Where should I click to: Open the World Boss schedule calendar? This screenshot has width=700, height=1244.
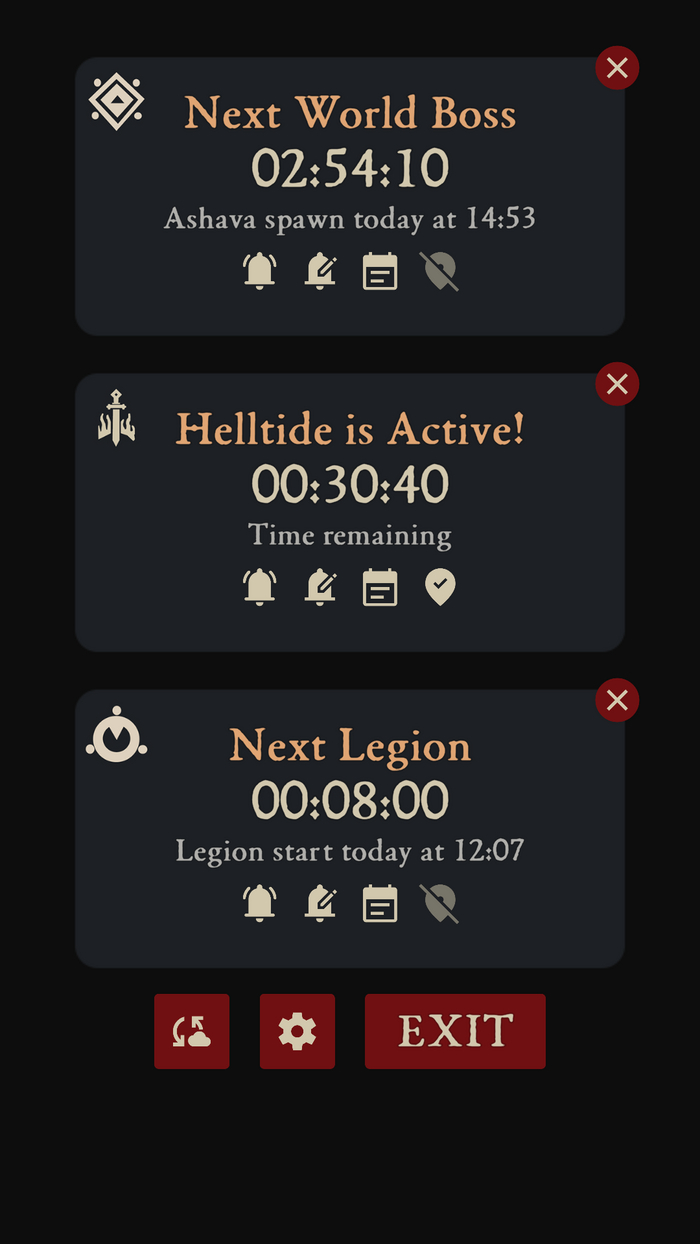coord(380,271)
